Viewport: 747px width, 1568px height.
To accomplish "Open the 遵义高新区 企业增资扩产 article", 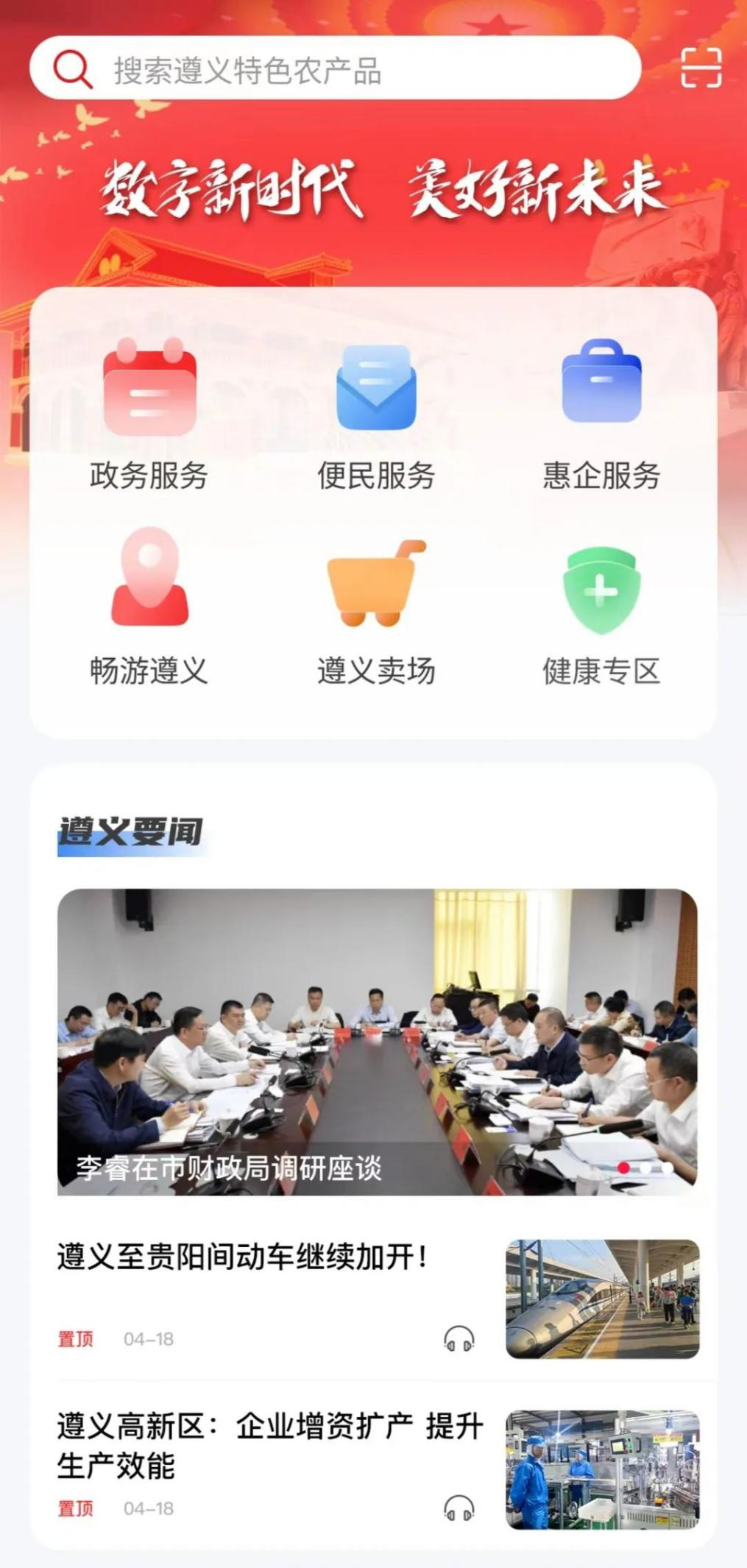I will click(269, 1447).
